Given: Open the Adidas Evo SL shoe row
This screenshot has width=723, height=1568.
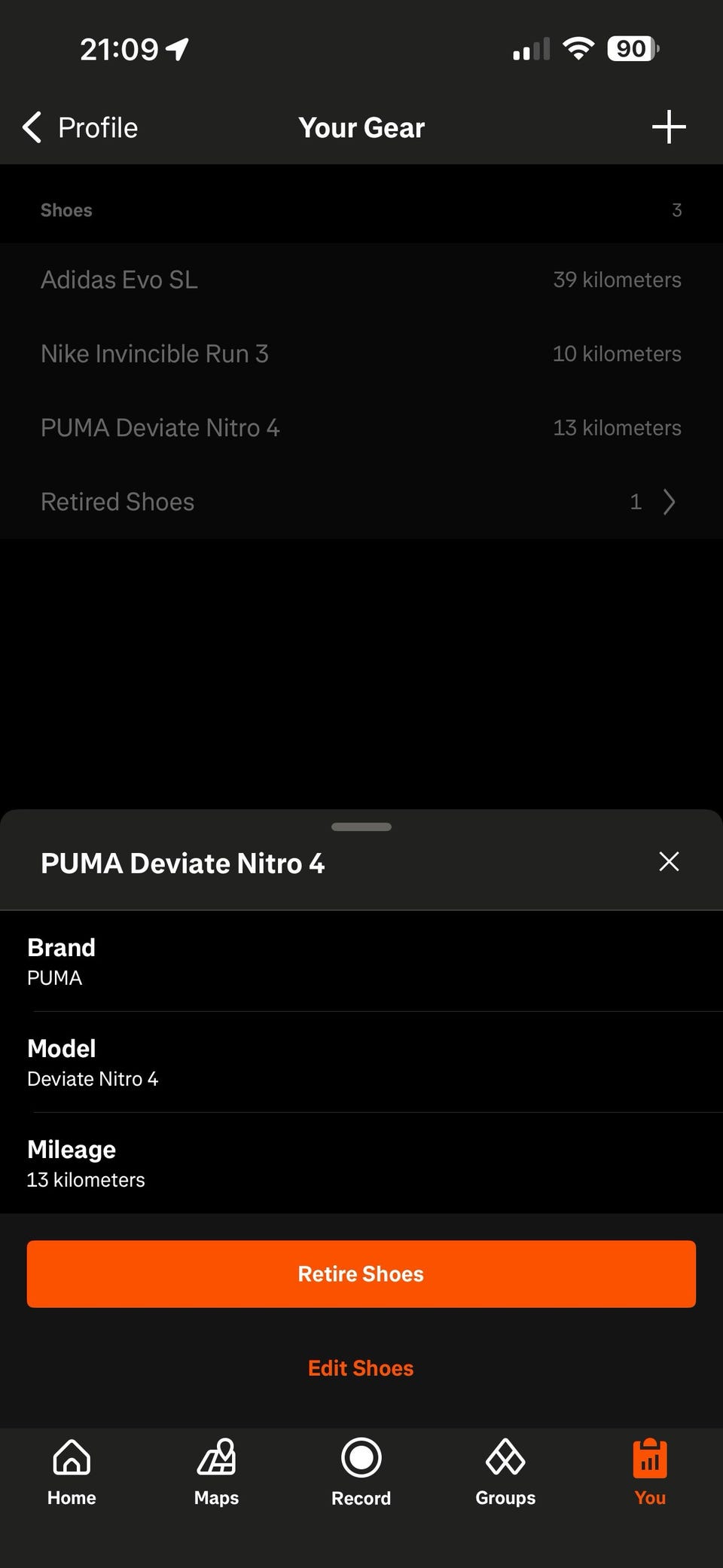Looking at the screenshot, I should pyautogui.click(x=361, y=280).
